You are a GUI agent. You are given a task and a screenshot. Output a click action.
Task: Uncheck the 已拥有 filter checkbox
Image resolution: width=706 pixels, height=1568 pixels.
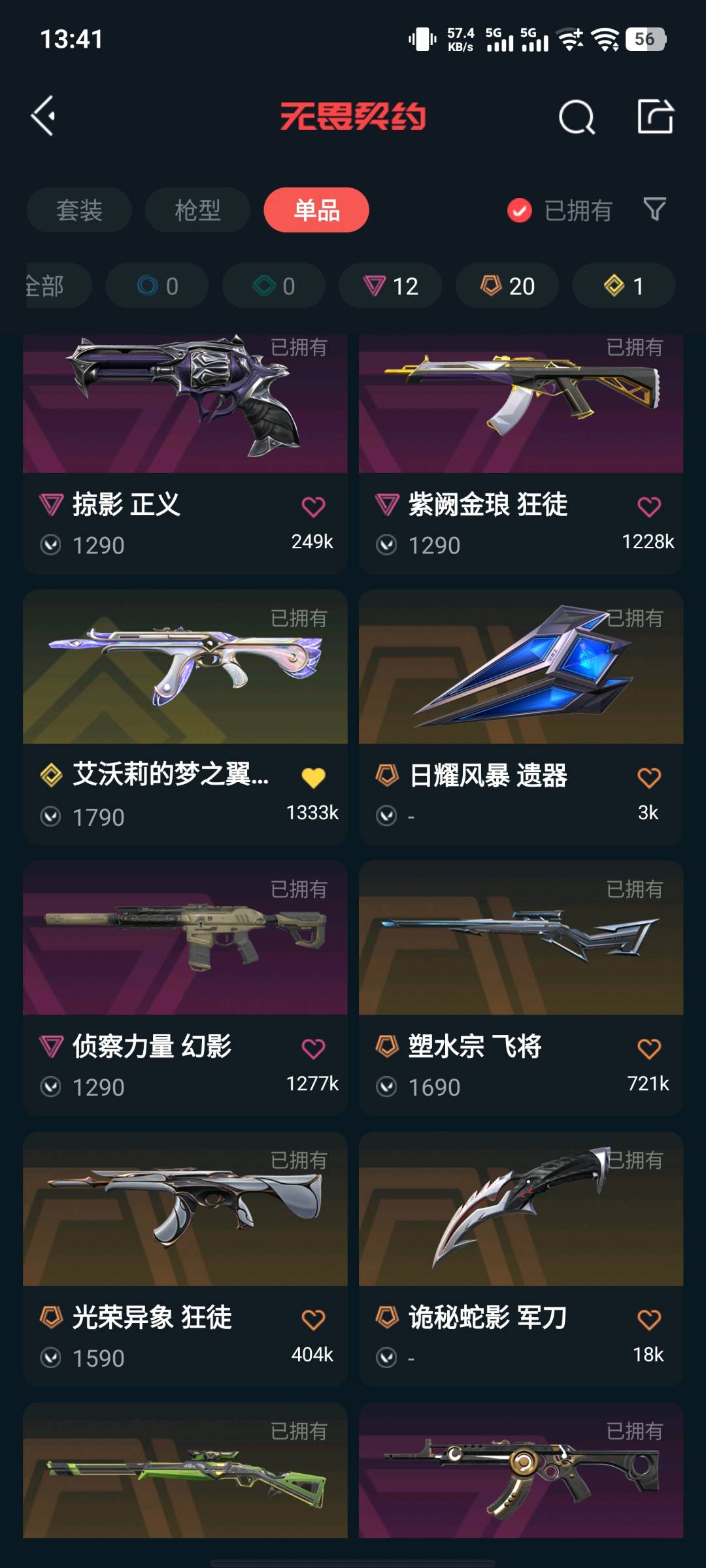coord(520,210)
